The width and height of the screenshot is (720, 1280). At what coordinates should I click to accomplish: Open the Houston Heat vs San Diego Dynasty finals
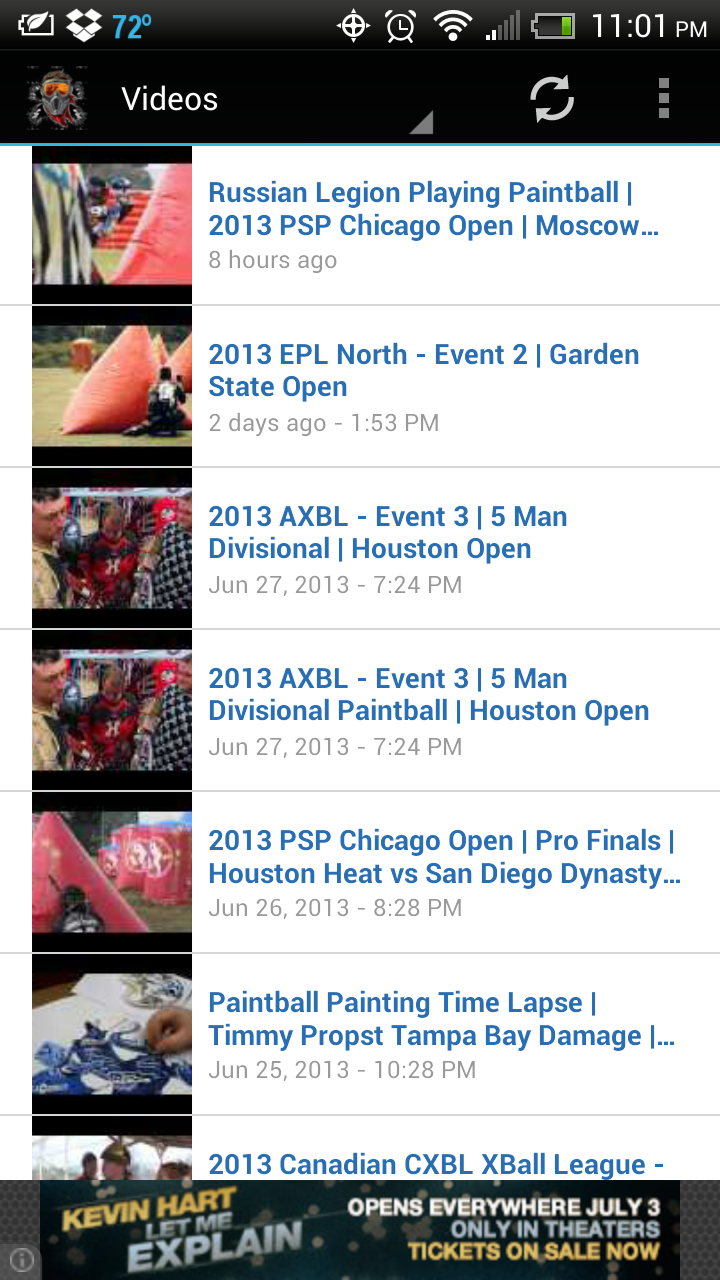(x=445, y=857)
